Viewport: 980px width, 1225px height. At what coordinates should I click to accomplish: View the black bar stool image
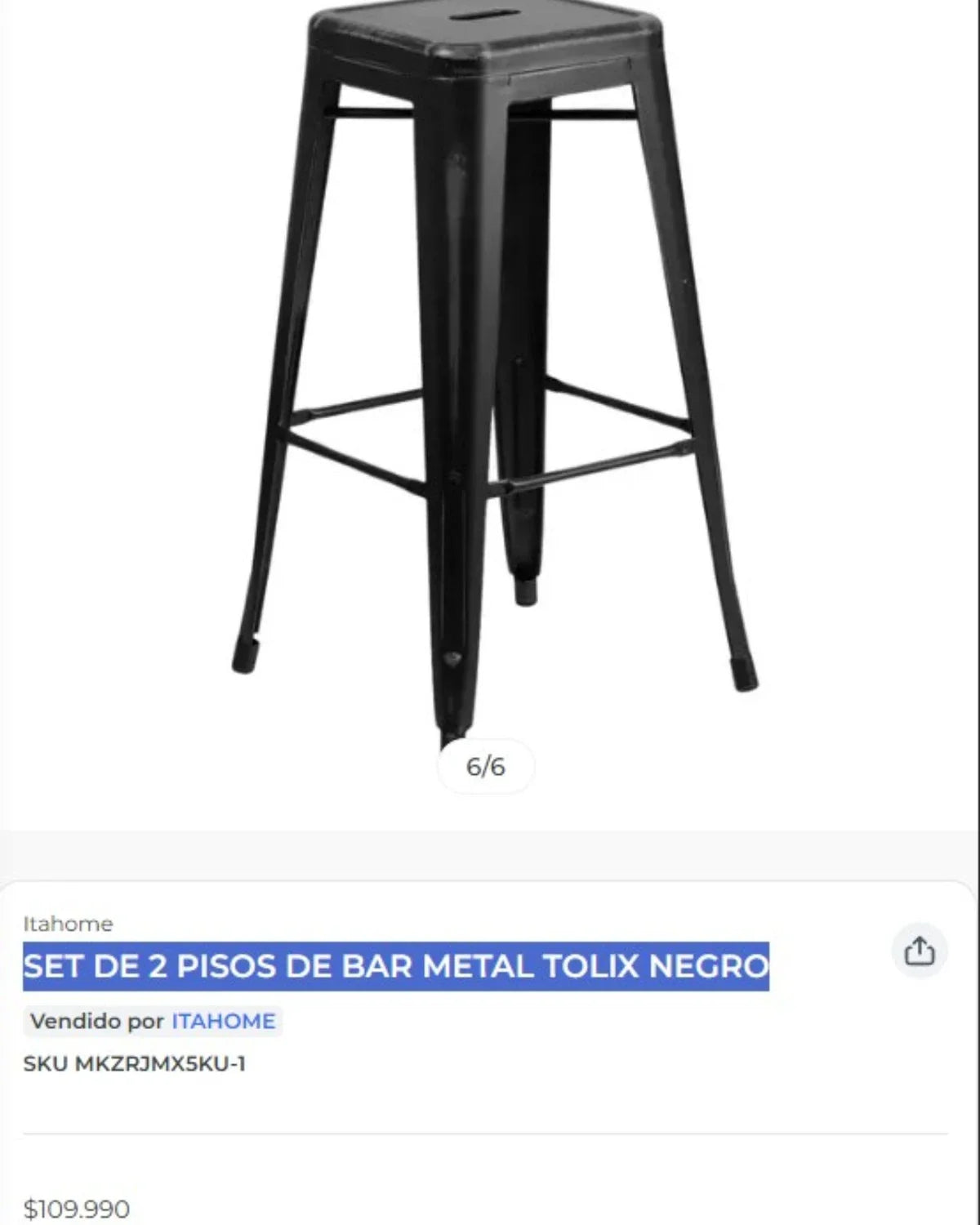(490, 367)
